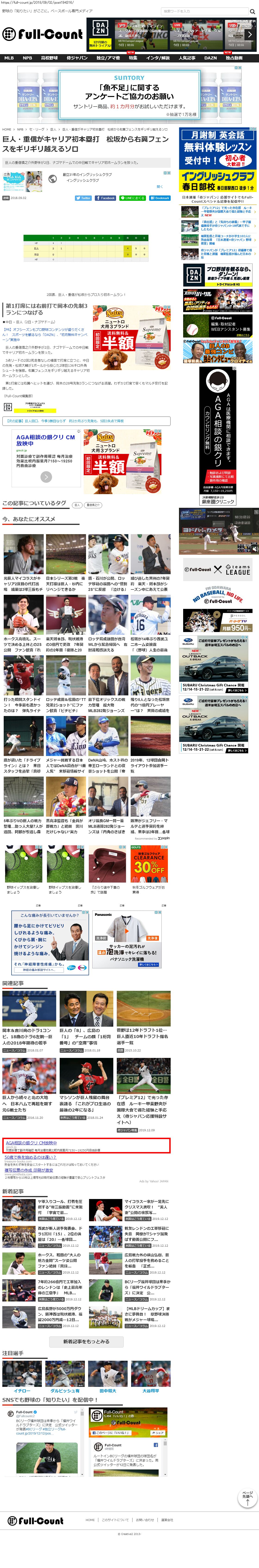This screenshot has height=1568, width=259.
Task: Open the NPB navigation tab
Action: coord(27,58)
